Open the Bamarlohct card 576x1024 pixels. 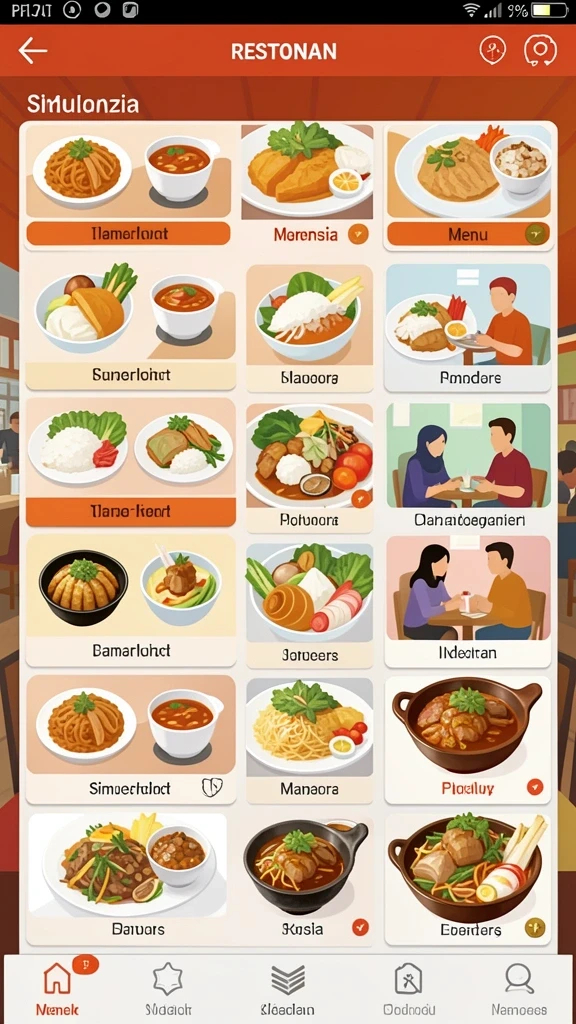coord(131,601)
